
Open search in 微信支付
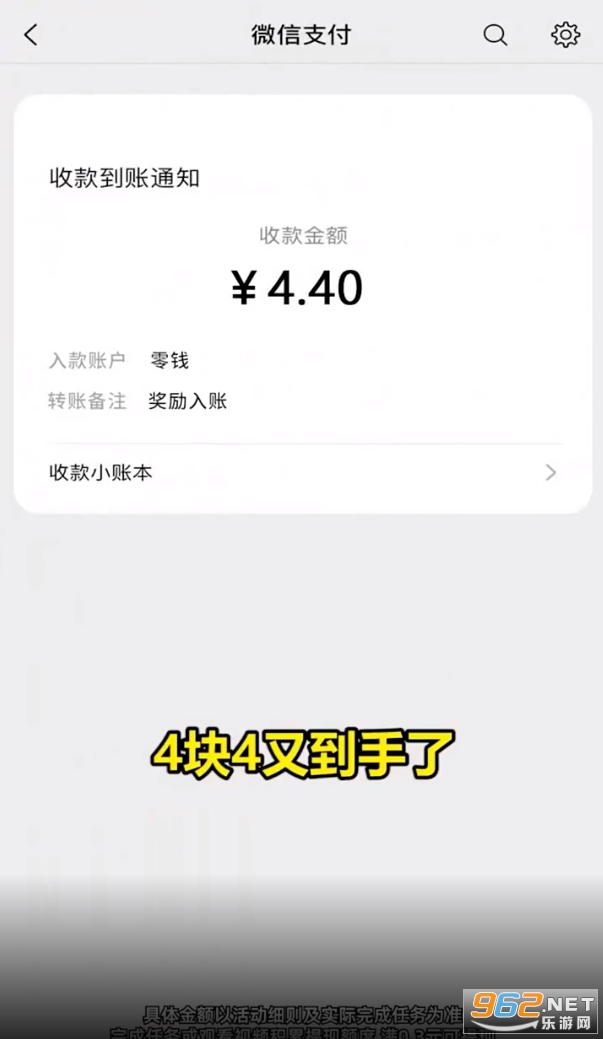495,35
